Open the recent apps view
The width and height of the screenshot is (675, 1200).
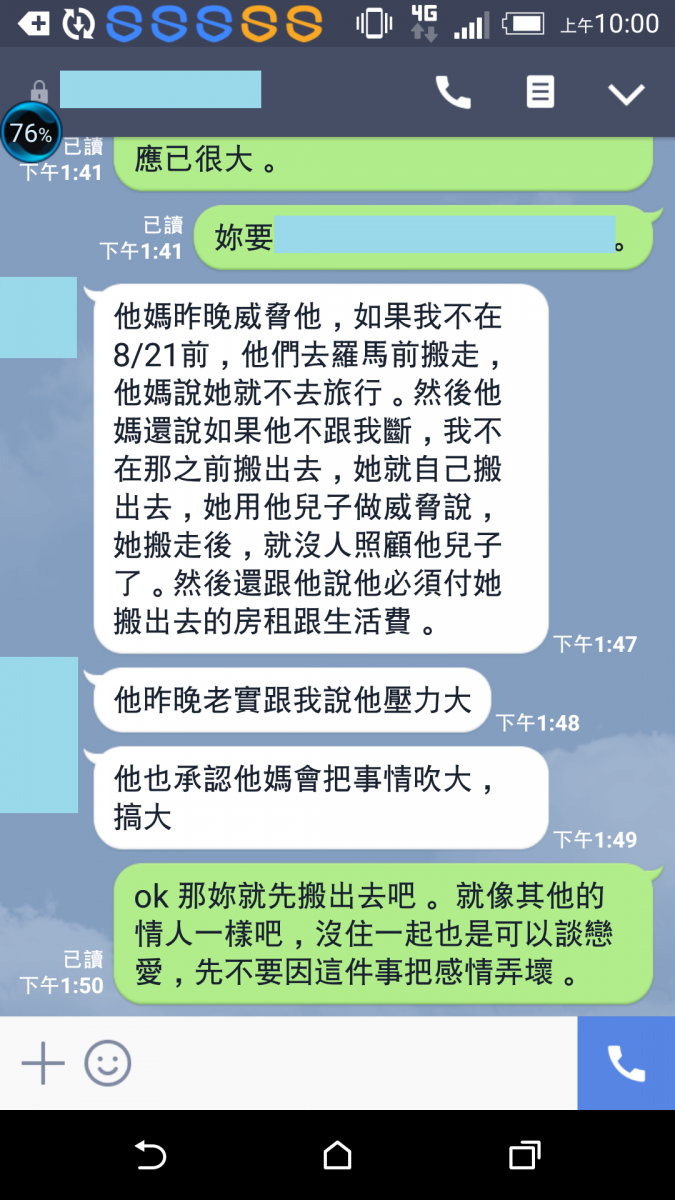(x=524, y=1156)
